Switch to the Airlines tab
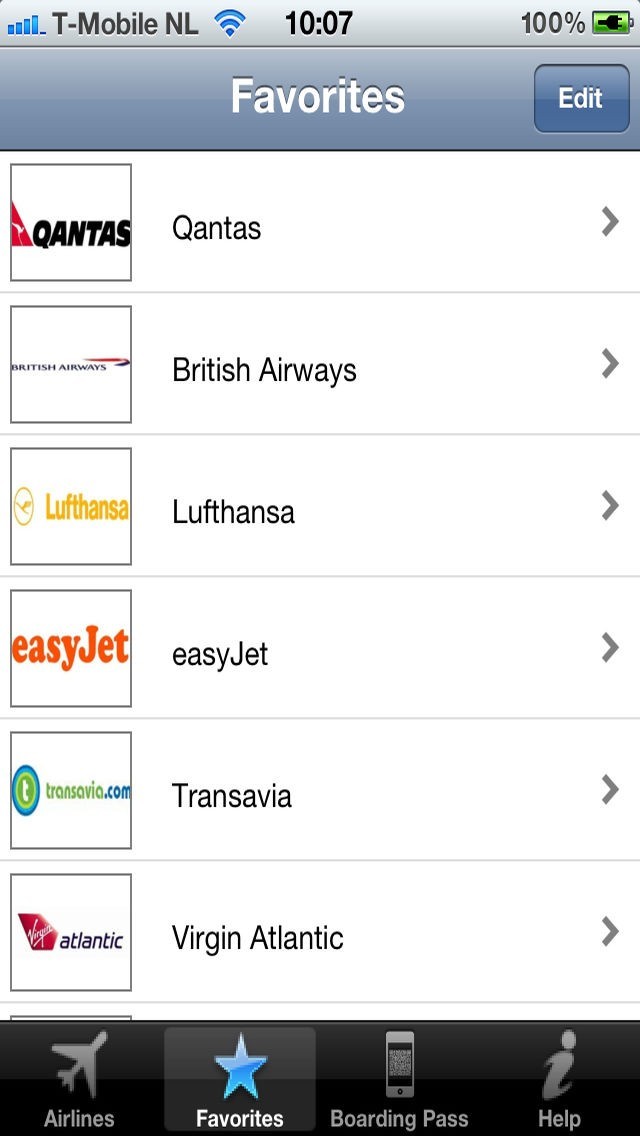640x1136 pixels. [x=80, y=1080]
